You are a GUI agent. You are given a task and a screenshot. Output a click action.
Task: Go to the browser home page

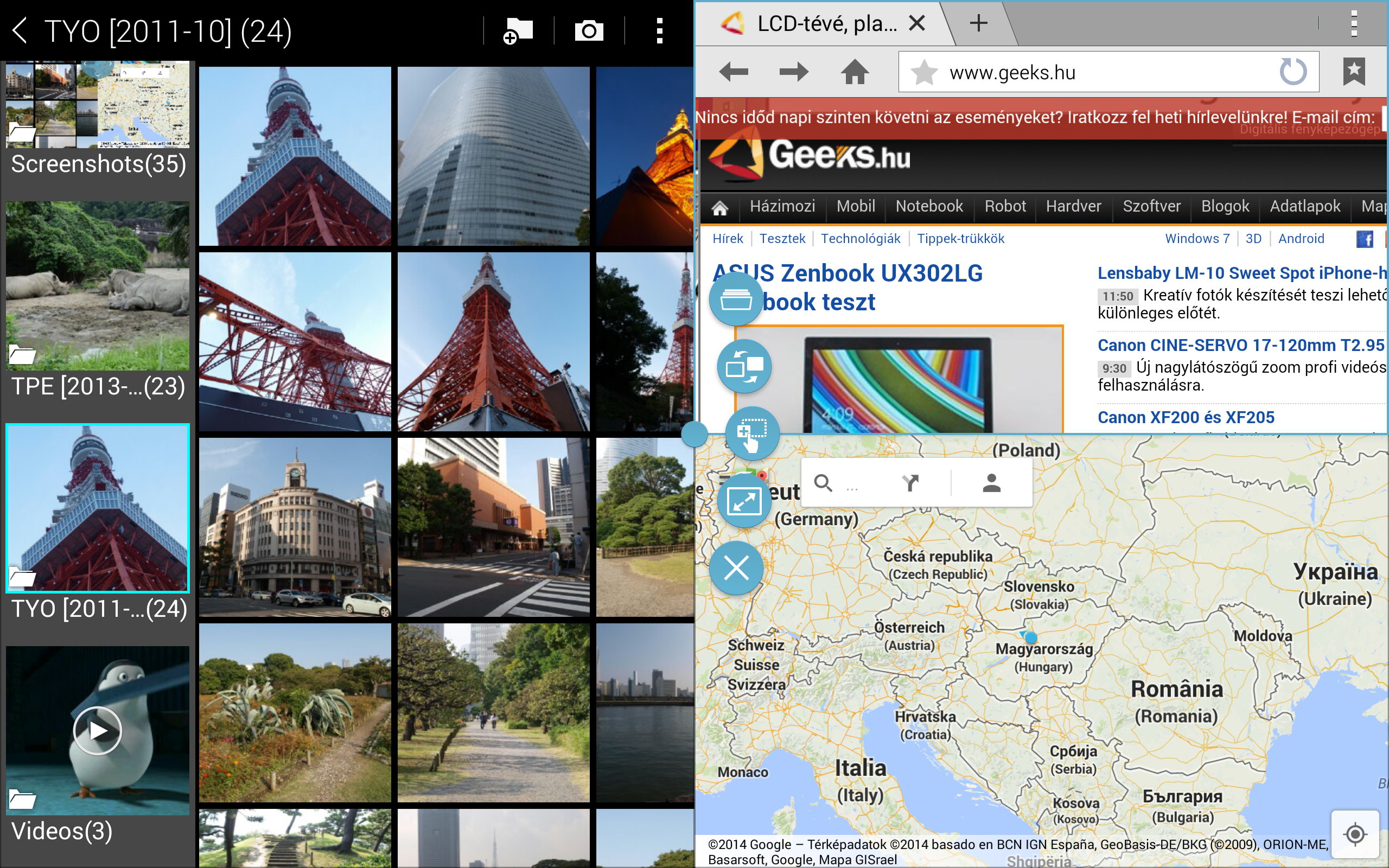pos(855,72)
